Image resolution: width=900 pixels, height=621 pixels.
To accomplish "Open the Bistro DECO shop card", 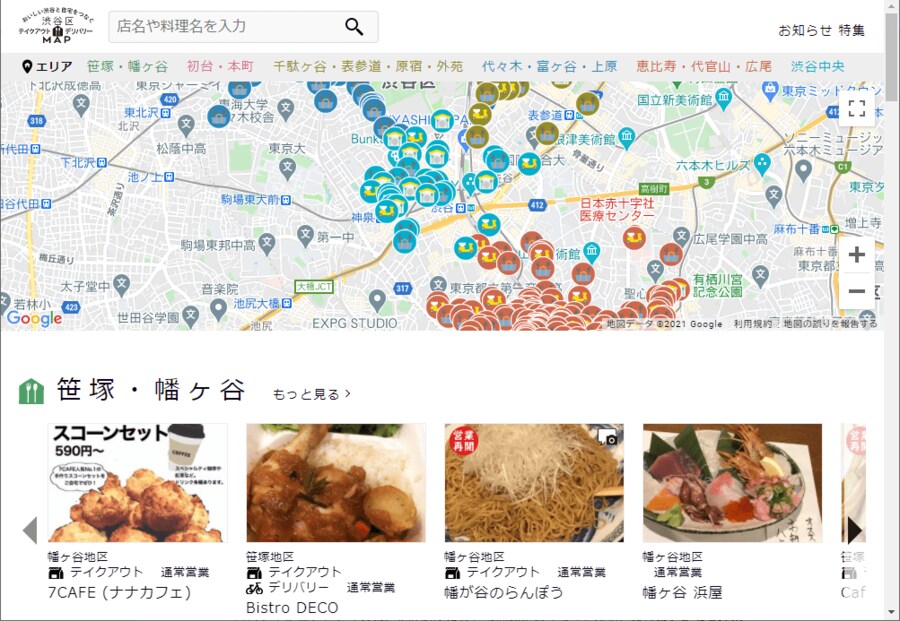I will click(336, 483).
